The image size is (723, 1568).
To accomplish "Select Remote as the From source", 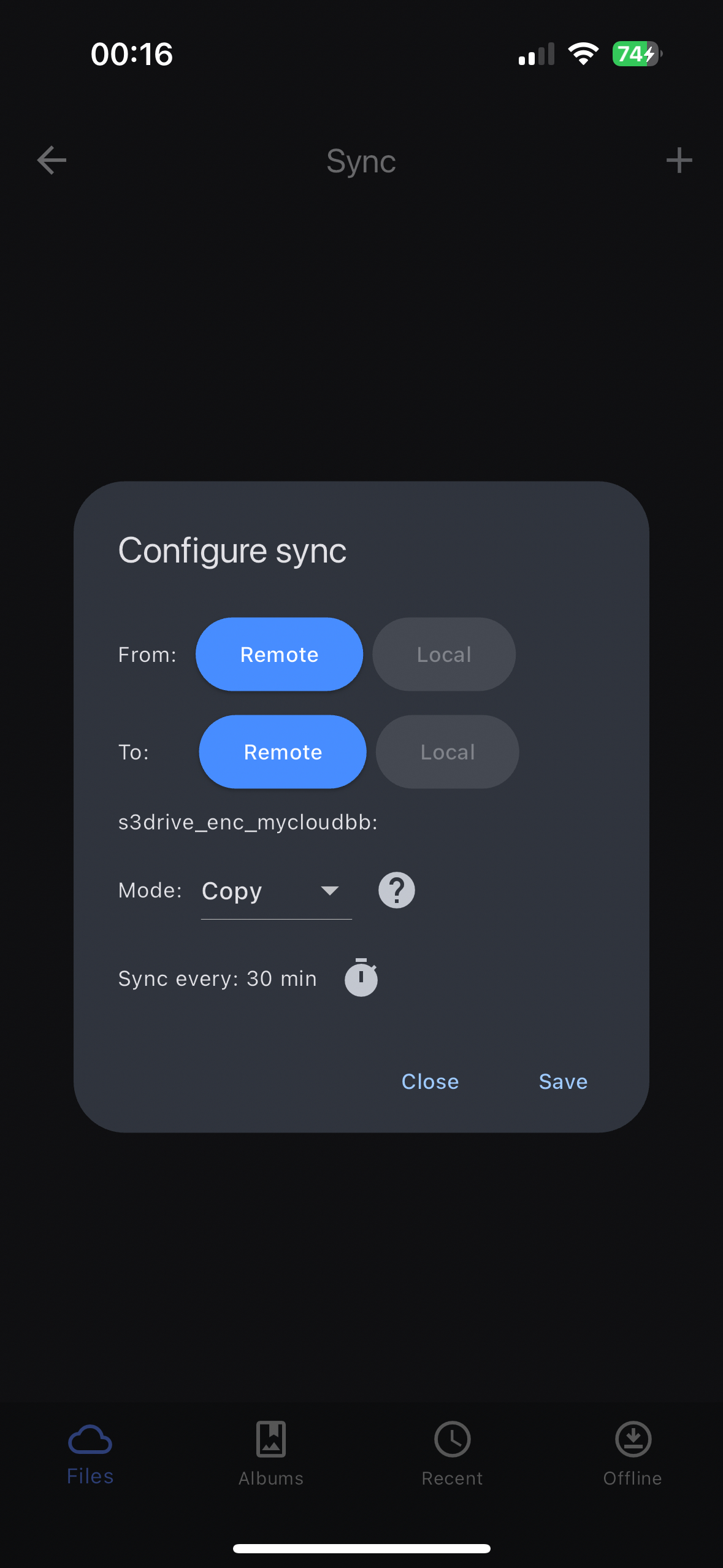I will pos(279,654).
